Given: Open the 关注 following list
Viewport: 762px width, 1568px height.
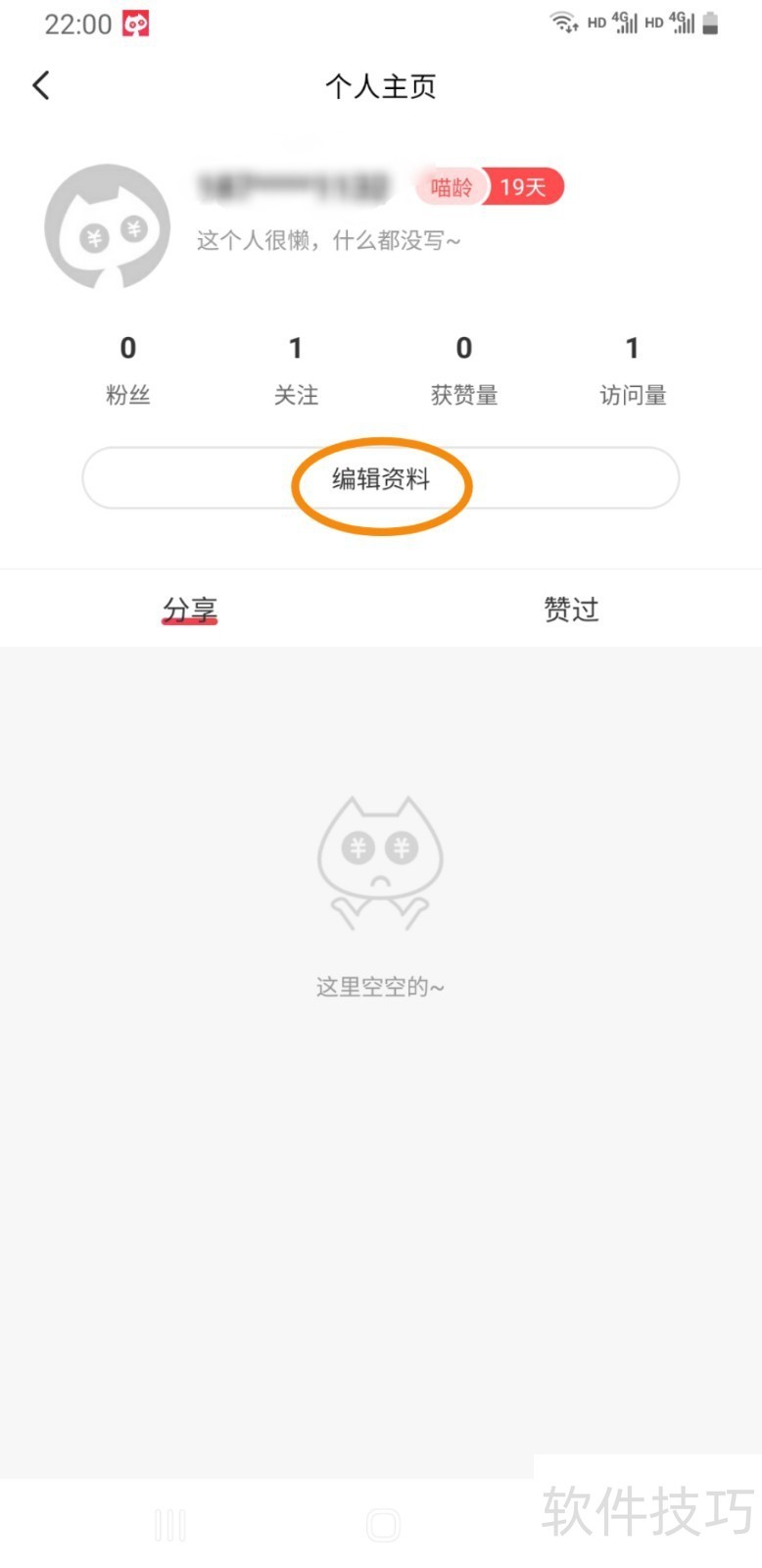Looking at the screenshot, I should (x=296, y=370).
